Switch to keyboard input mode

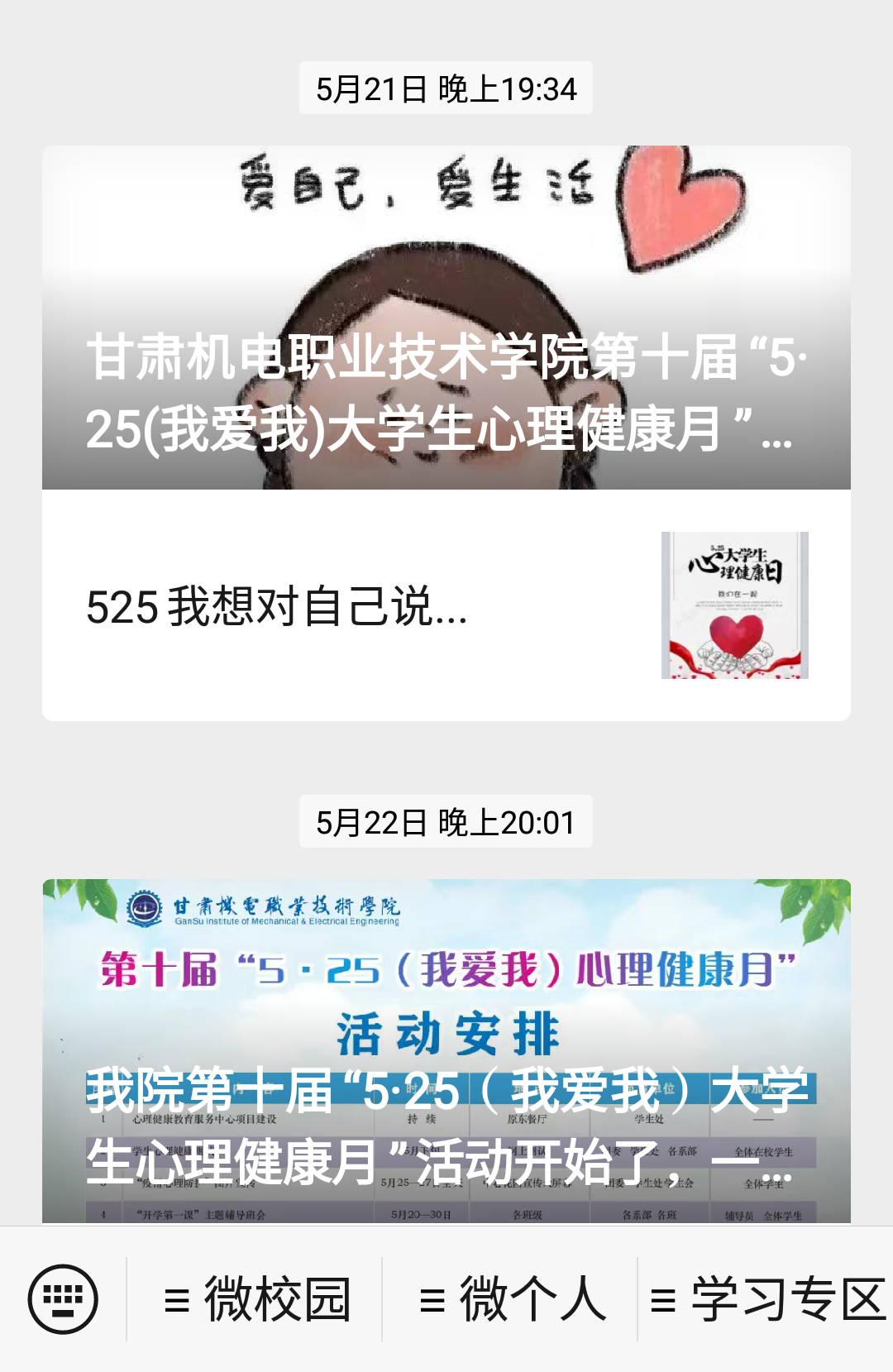click(x=63, y=1298)
